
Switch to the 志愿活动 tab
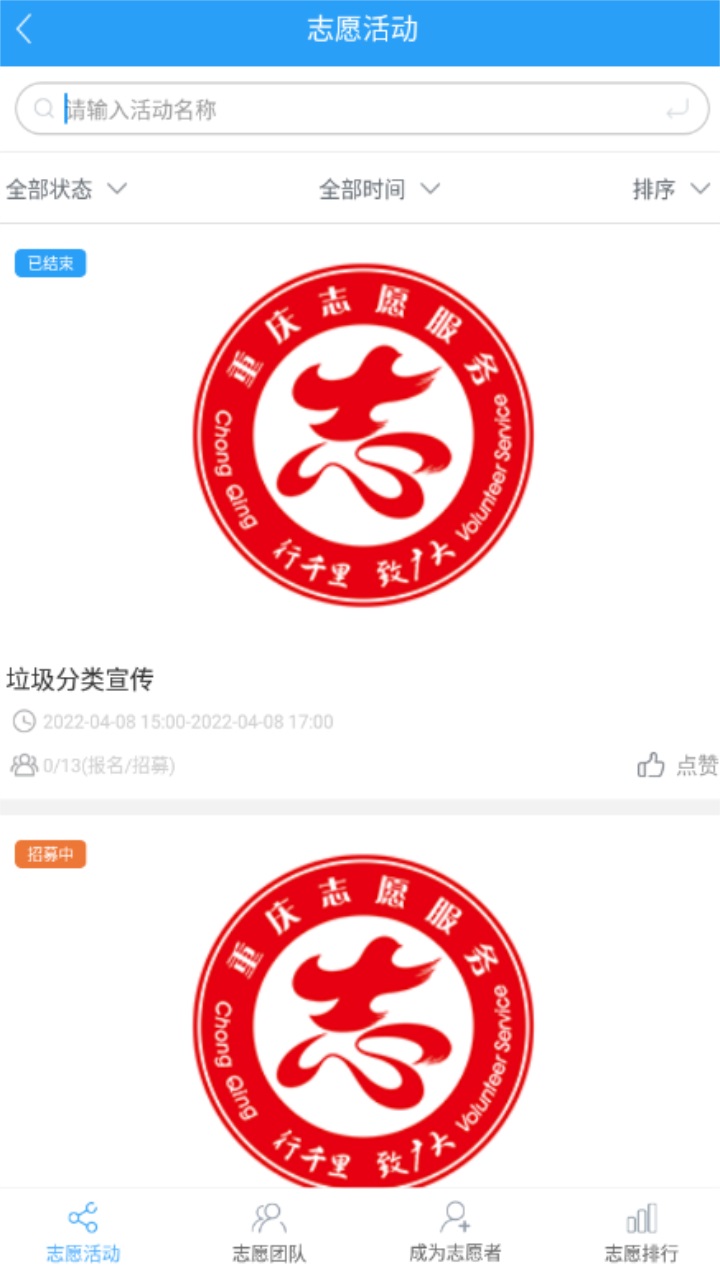pos(83,1233)
